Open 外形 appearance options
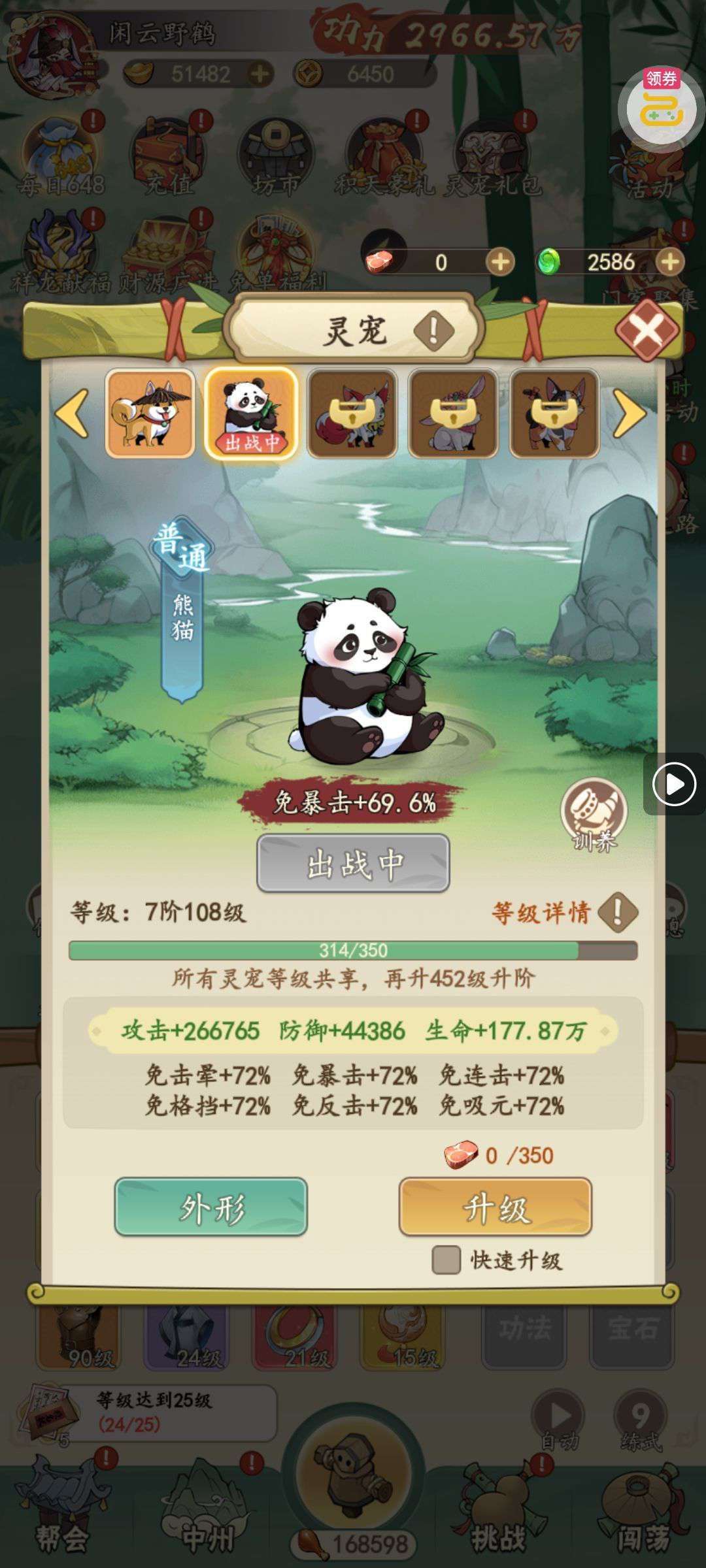This screenshot has height=1568, width=706. coord(211,1207)
